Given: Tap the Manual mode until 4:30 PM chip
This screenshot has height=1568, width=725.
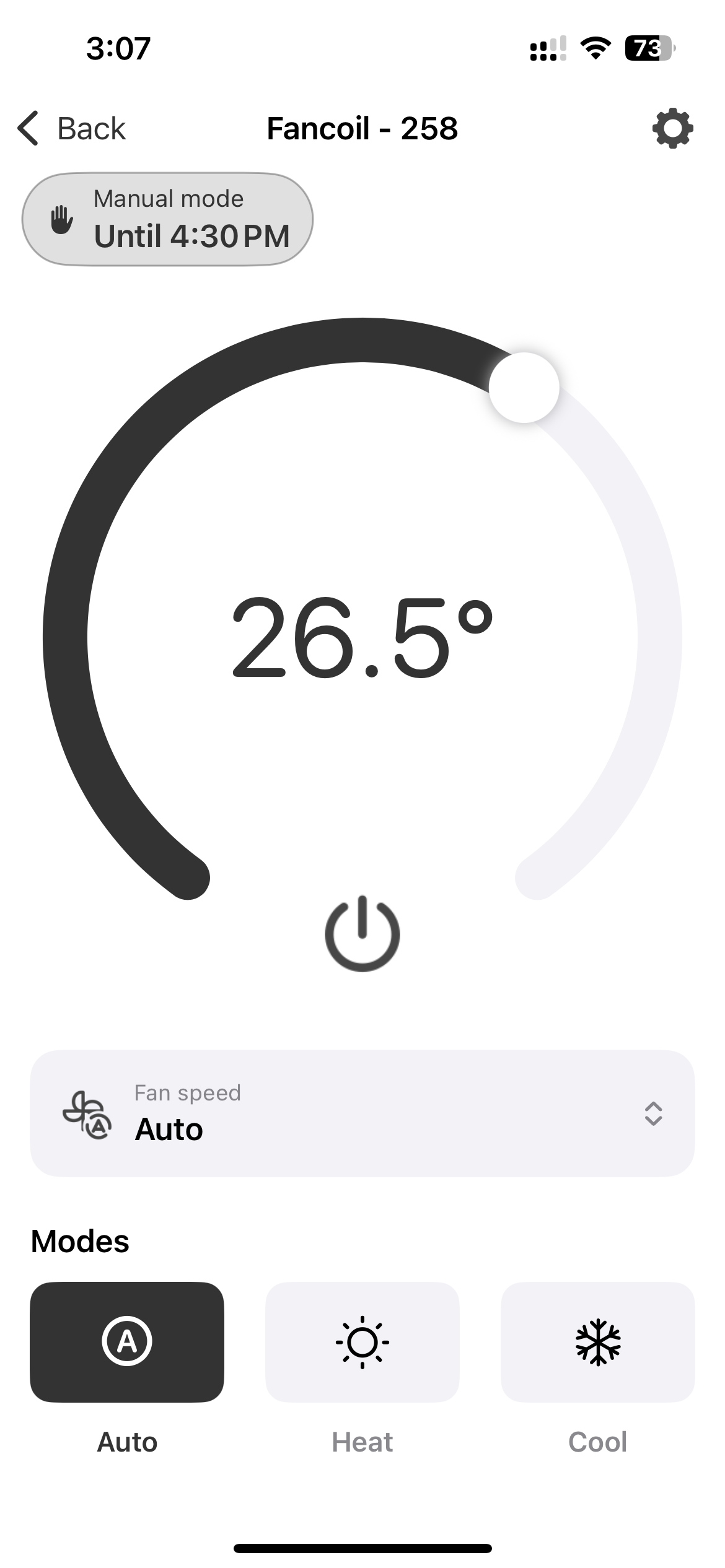Looking at the screenshot, I should [x=167, y=219].
